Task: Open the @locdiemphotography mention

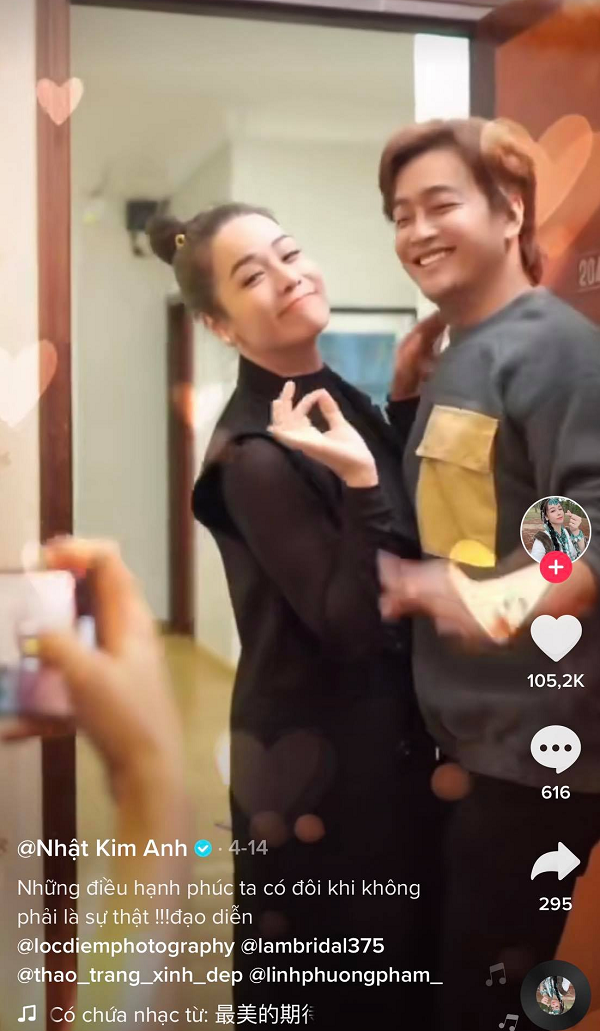Action: pos(125,945)
